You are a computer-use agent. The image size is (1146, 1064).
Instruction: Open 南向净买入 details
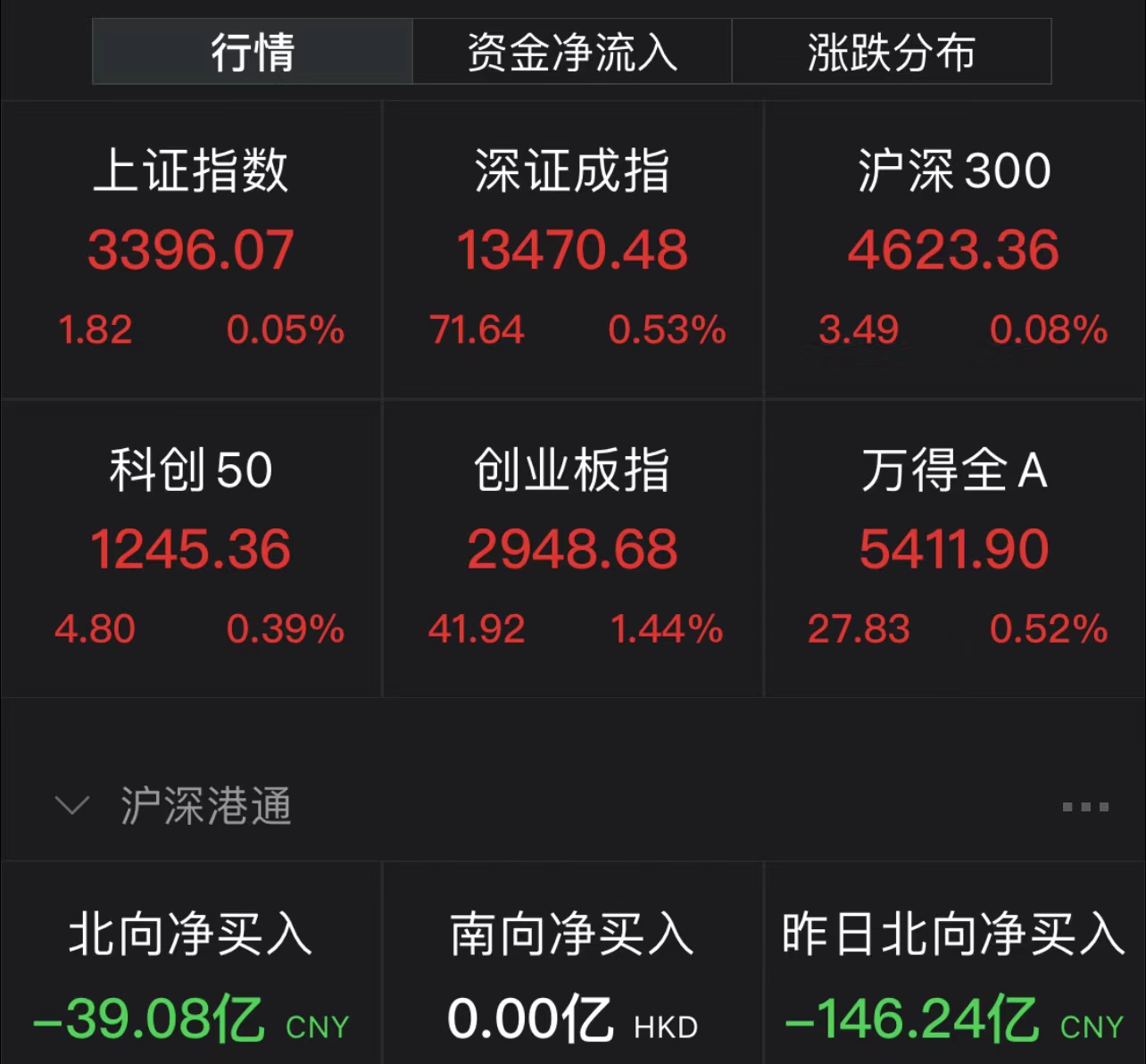[x=572, y=973]
